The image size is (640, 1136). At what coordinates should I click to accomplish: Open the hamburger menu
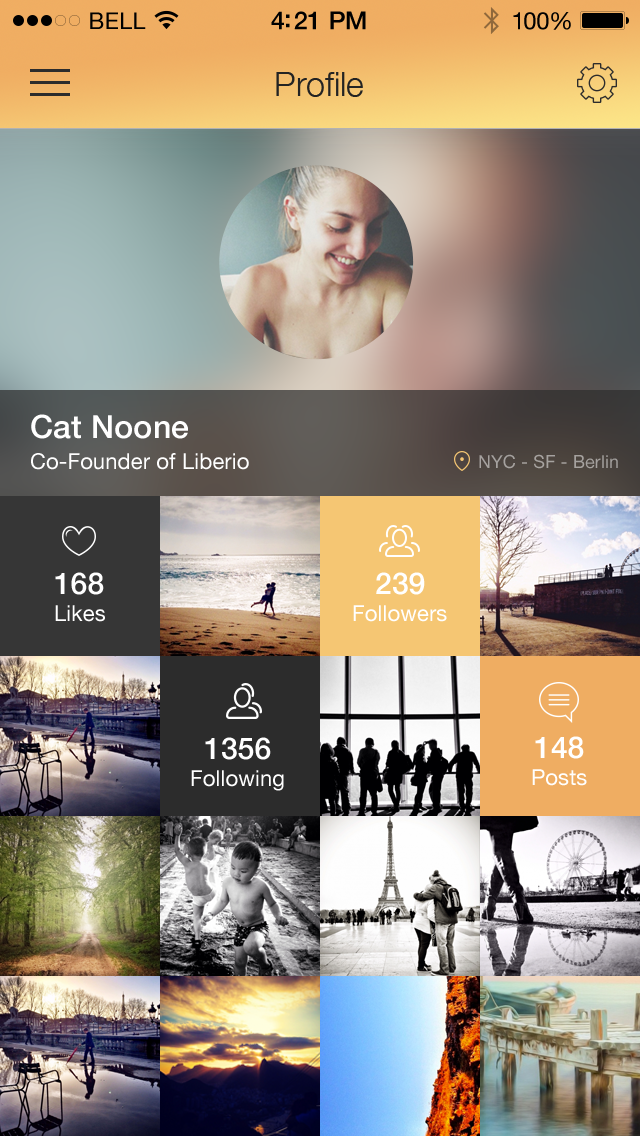[x=50, y=82]
